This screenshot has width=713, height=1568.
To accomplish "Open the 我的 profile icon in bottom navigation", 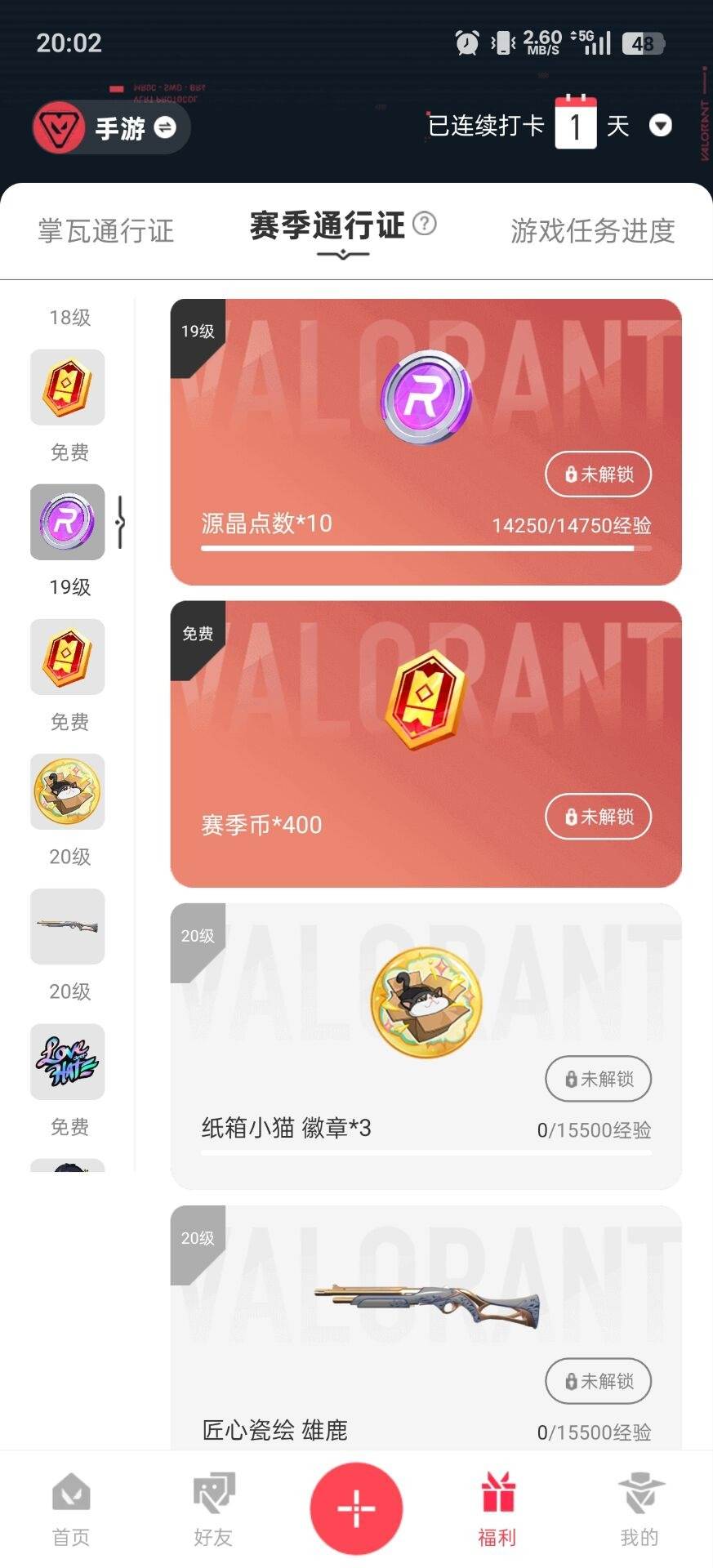I will (x=641, y=1507).
